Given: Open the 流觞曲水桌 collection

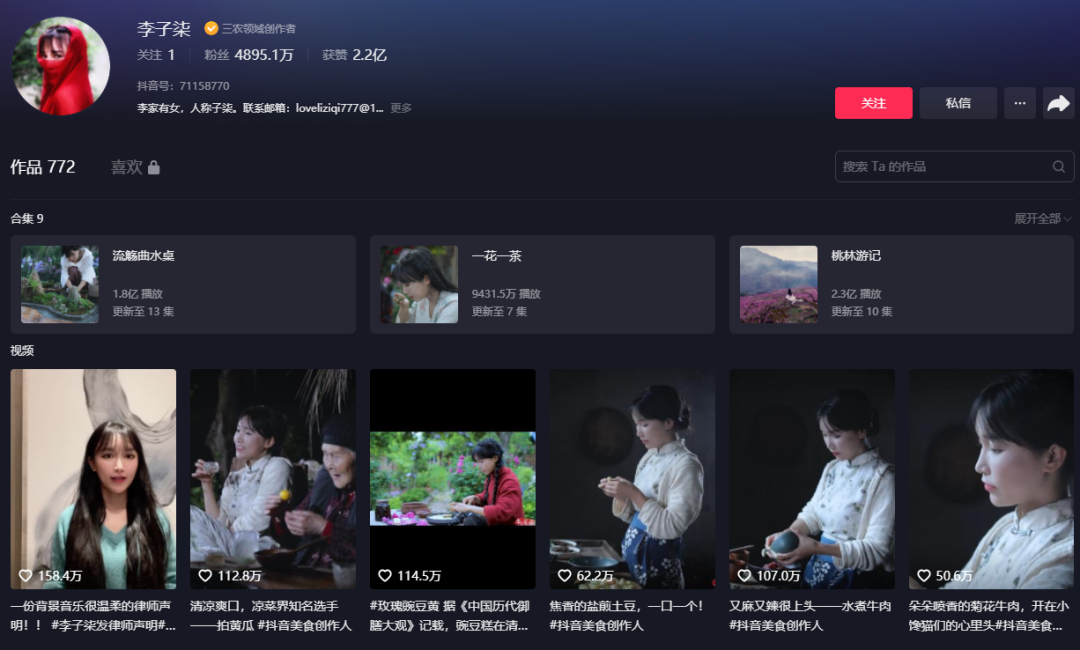Looking at the screenshot, I should click(183, 284).
